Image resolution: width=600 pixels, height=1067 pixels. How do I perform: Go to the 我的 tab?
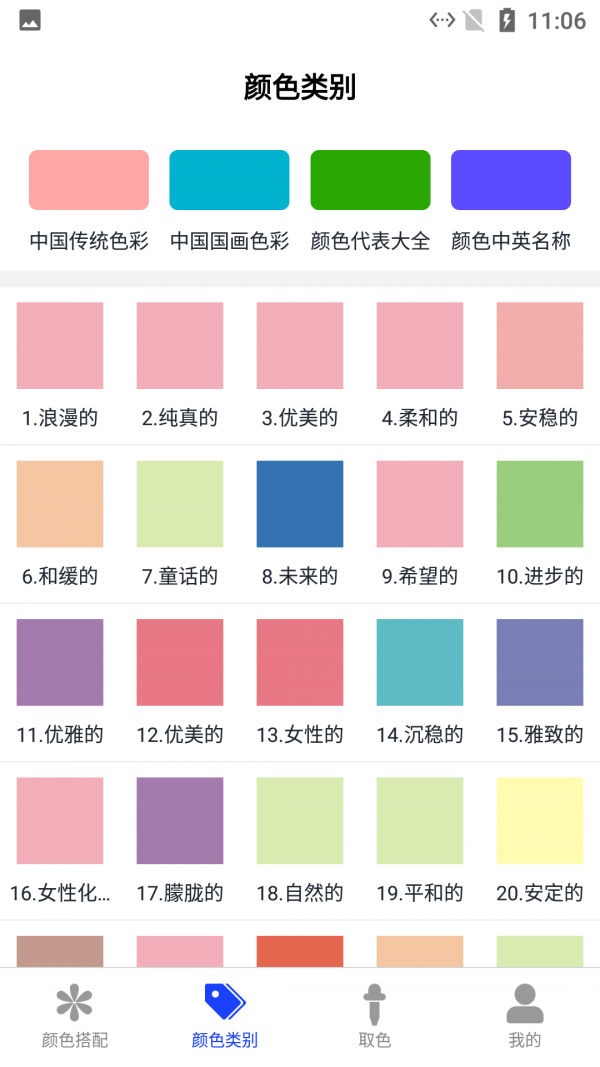[525, 1016]
